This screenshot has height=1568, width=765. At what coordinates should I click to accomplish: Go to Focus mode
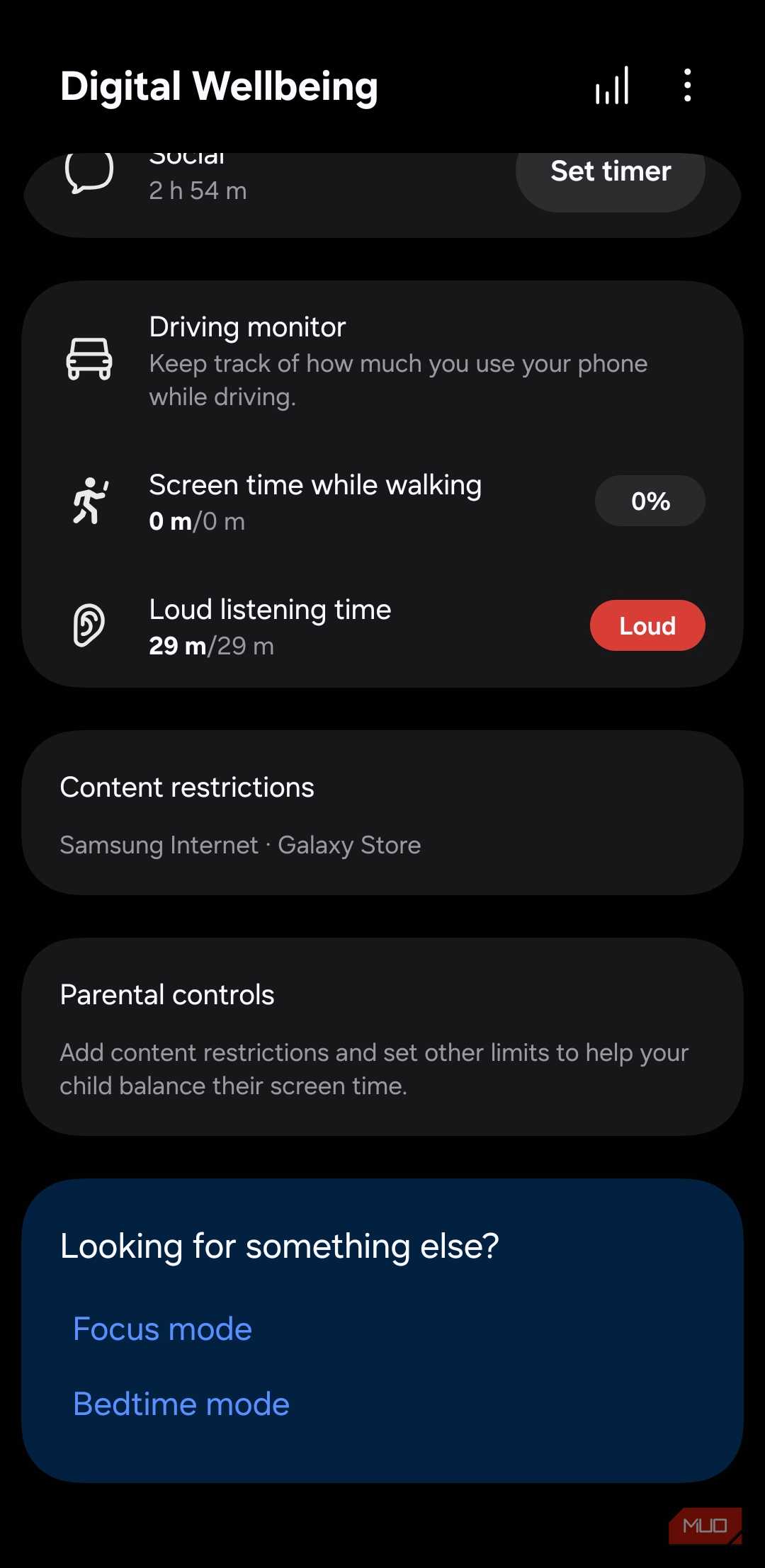point(162,1329)
